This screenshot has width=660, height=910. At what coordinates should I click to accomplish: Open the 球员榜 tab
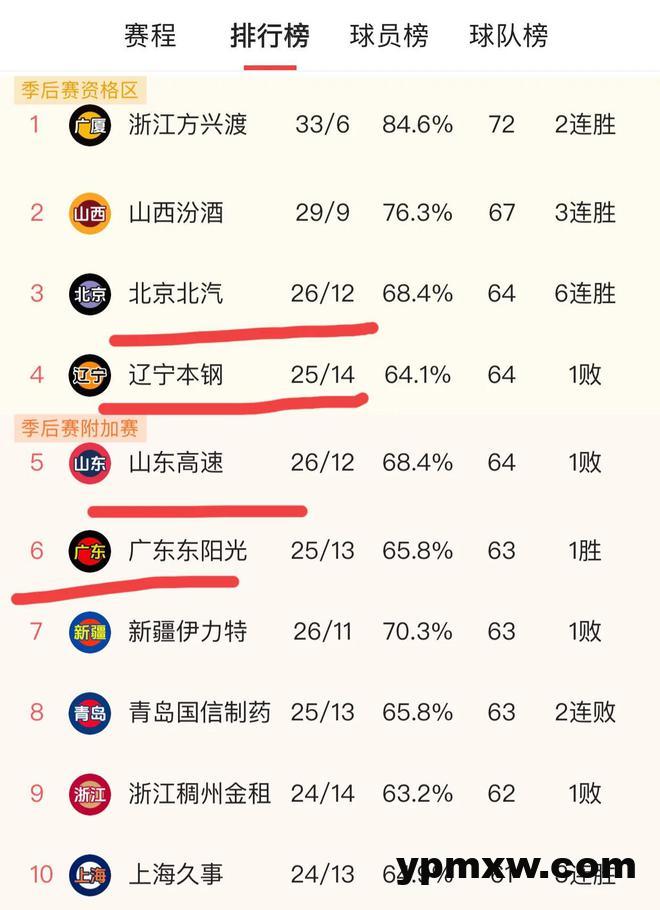click(389, 36)
